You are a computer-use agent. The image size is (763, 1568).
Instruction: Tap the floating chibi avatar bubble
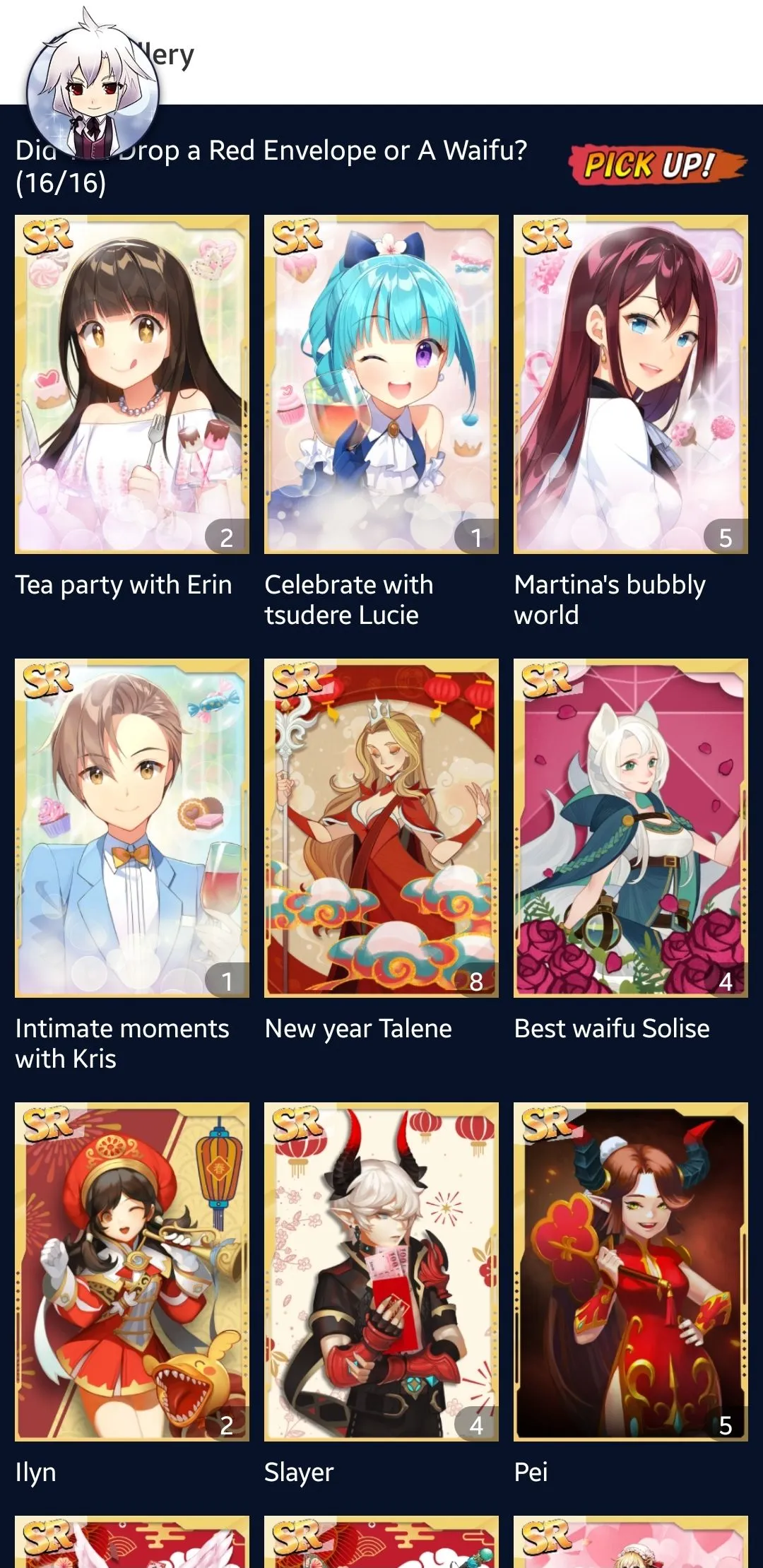(93, 90)
